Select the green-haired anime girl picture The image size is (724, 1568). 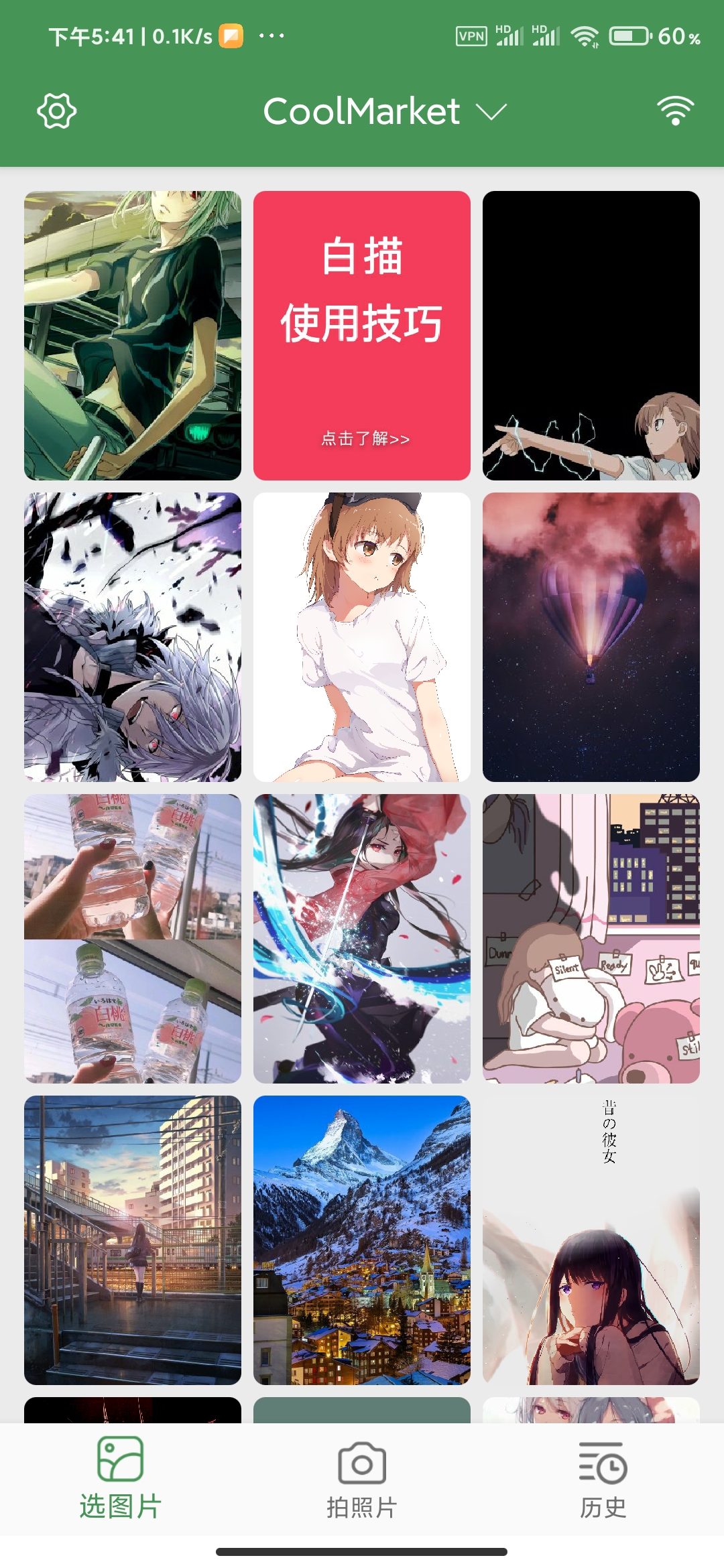(x=133, y=335)
